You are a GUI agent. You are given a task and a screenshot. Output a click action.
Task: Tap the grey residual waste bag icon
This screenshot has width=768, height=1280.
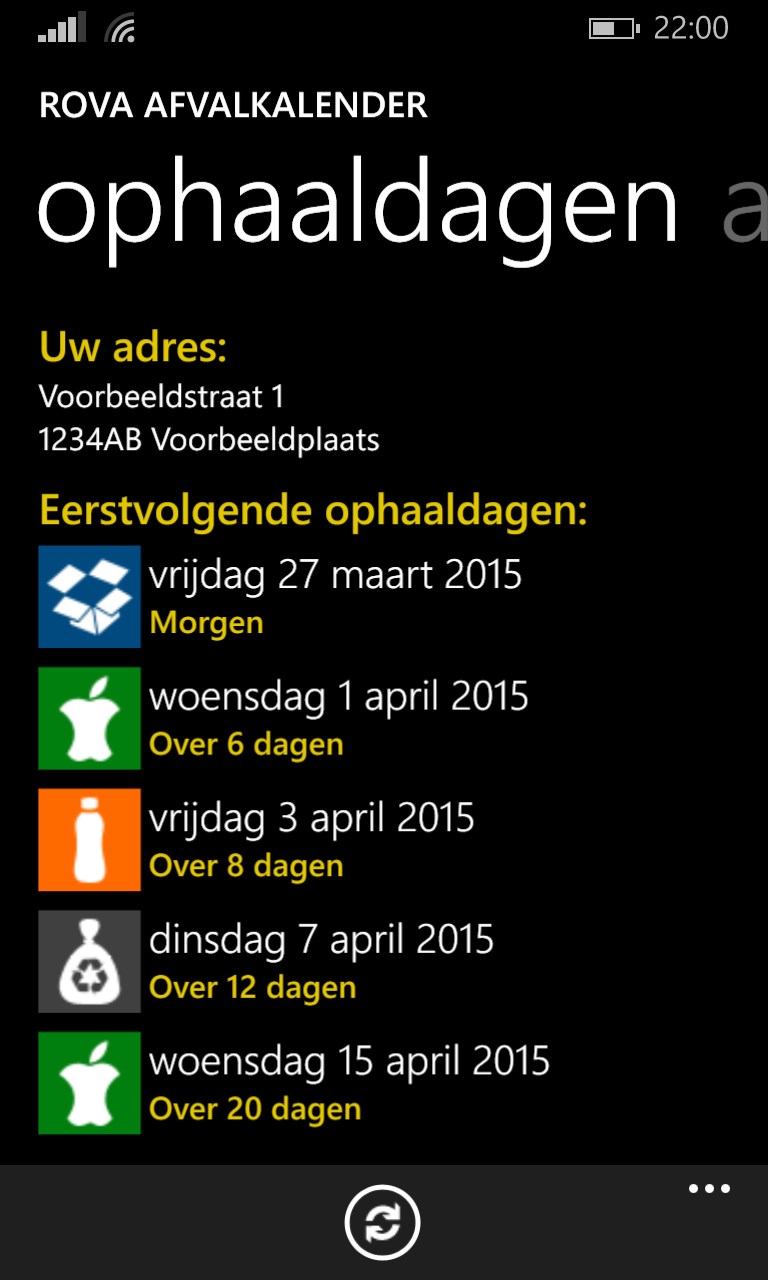point(89,961)
